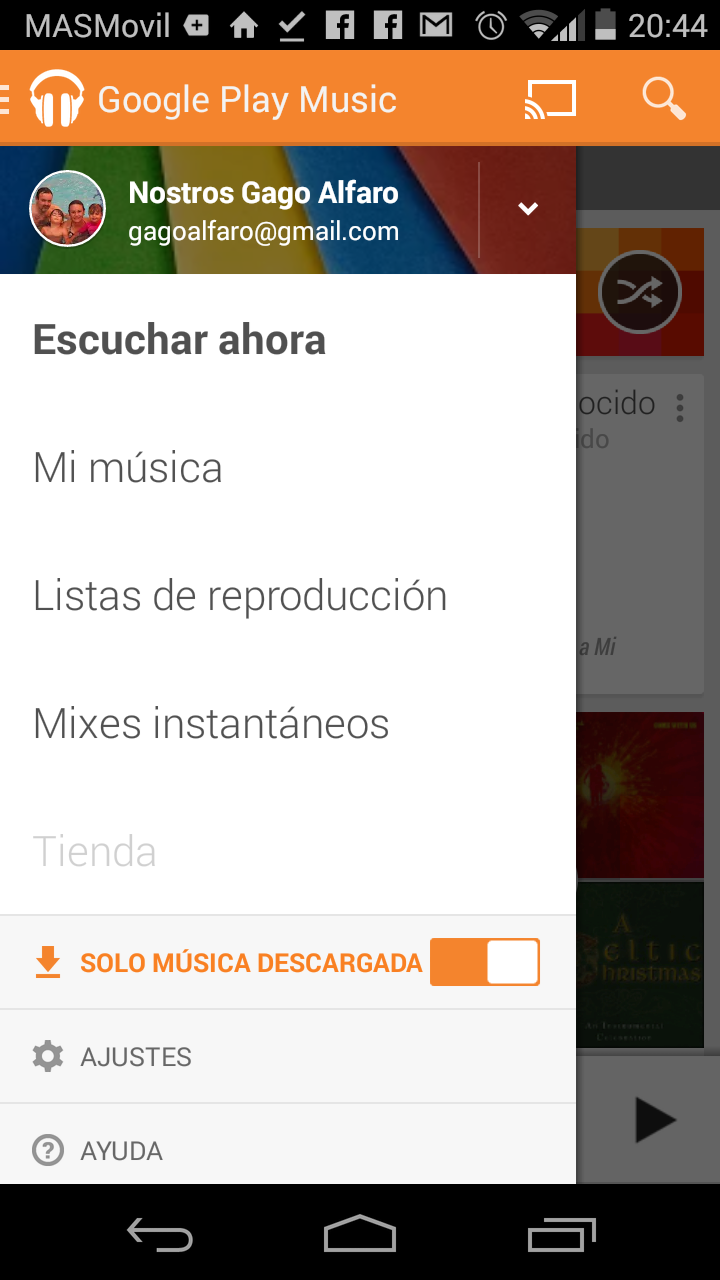Open Ayuda help section
720x1280 pixels.
[x=121, y=1151]
